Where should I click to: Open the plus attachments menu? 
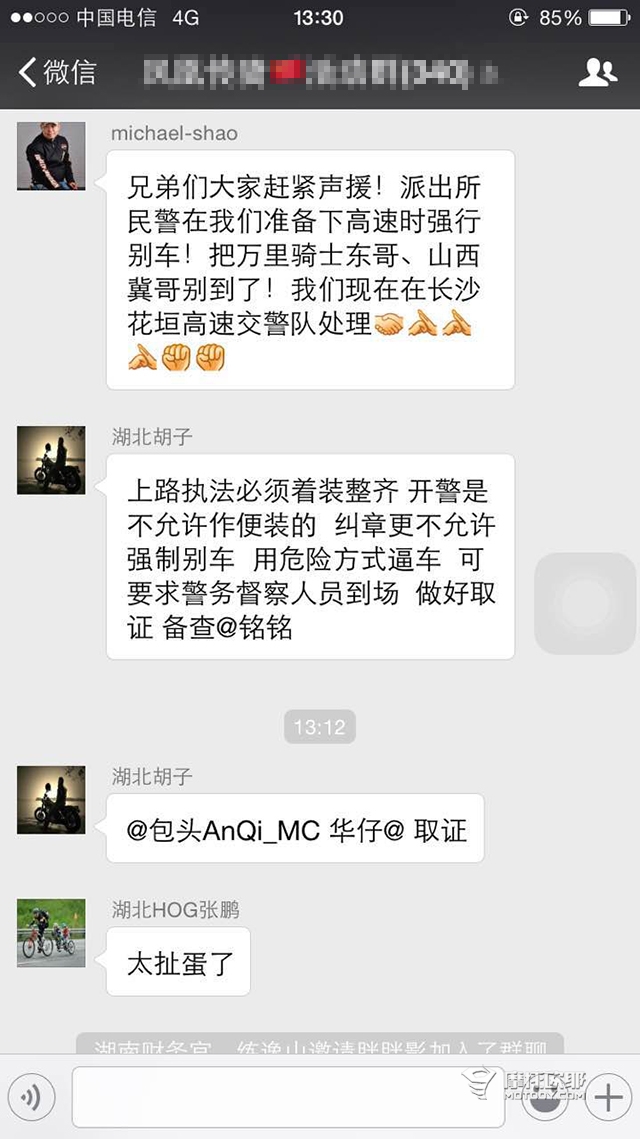[x=607, y=1098]
